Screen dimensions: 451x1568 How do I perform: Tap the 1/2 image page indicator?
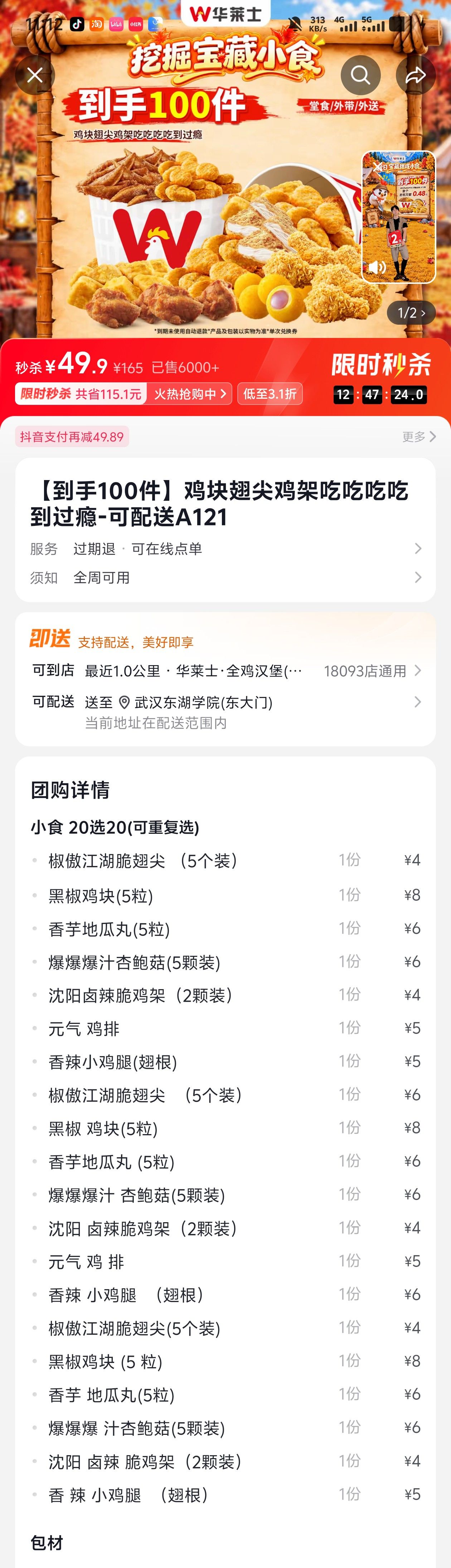click(x=411, y=313)
